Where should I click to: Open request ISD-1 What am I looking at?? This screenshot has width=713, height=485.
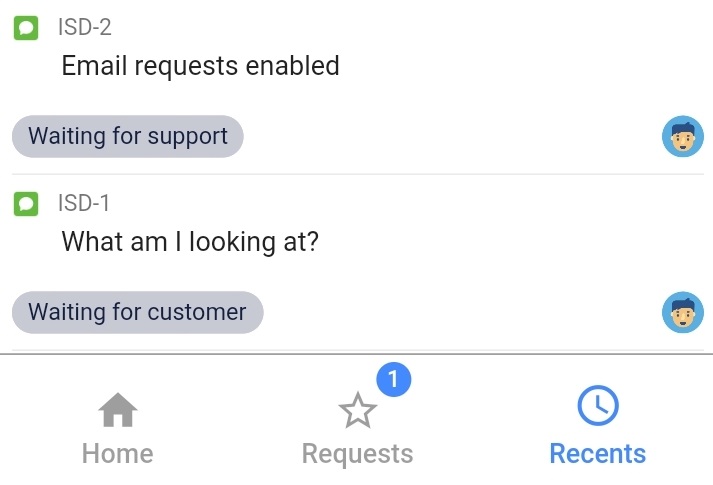tap(190, 242)
